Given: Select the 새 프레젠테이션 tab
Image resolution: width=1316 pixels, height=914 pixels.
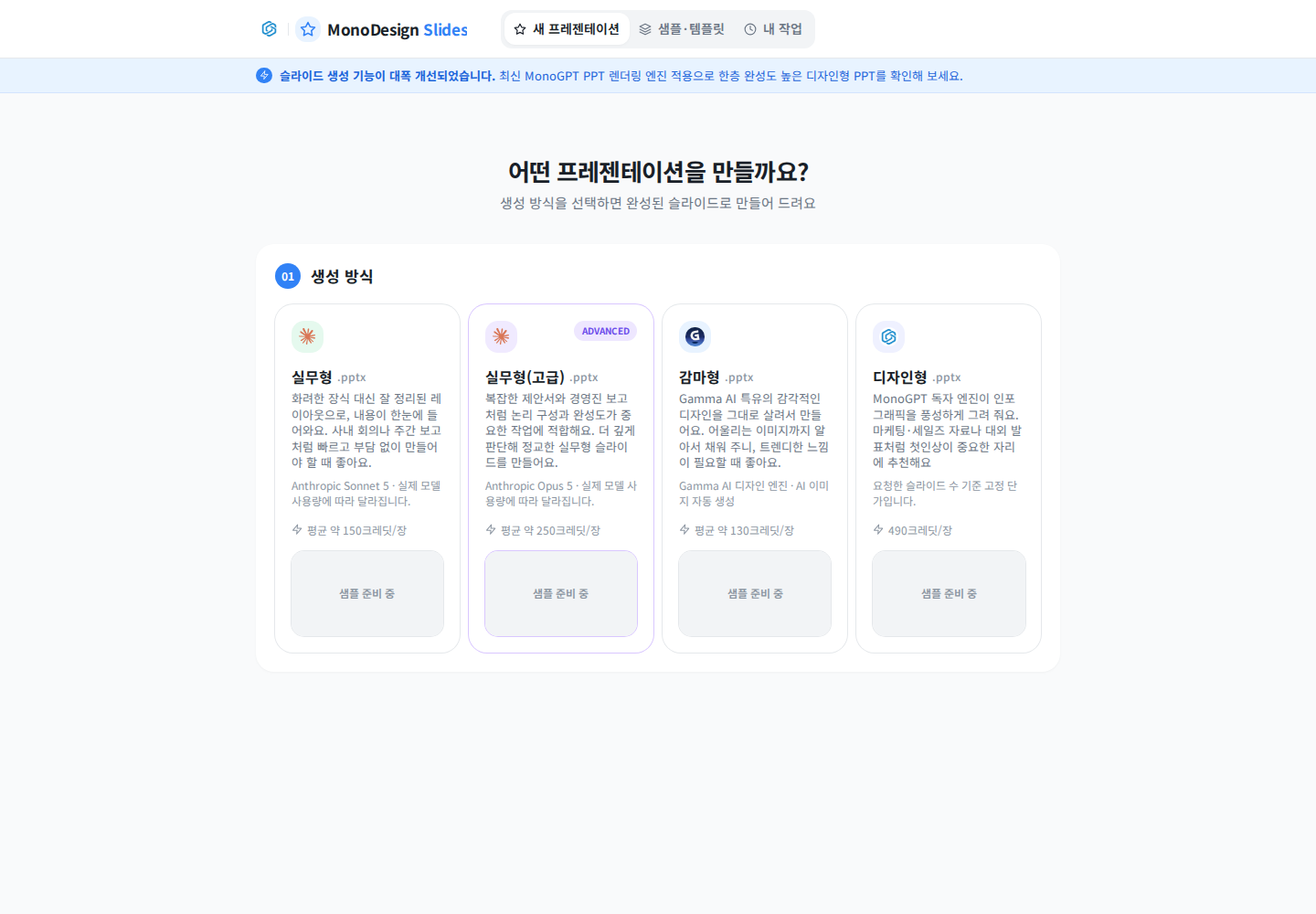Looking at the screenshot, I should coord(567,29).
